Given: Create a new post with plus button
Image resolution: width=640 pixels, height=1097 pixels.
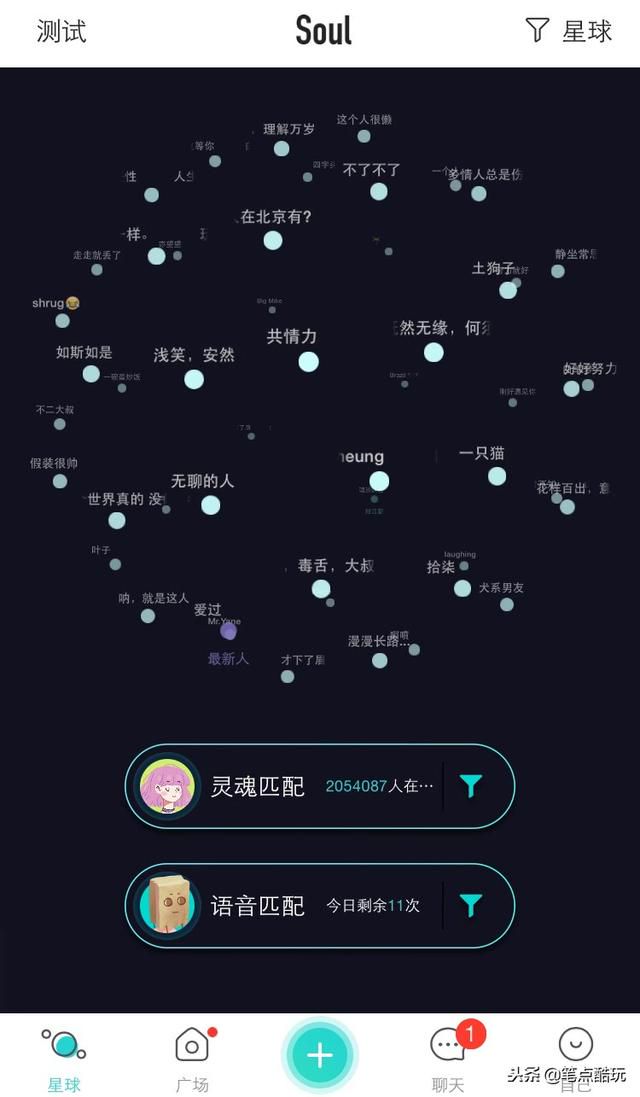Looking at the screenshot, I should pos(320,1054).
